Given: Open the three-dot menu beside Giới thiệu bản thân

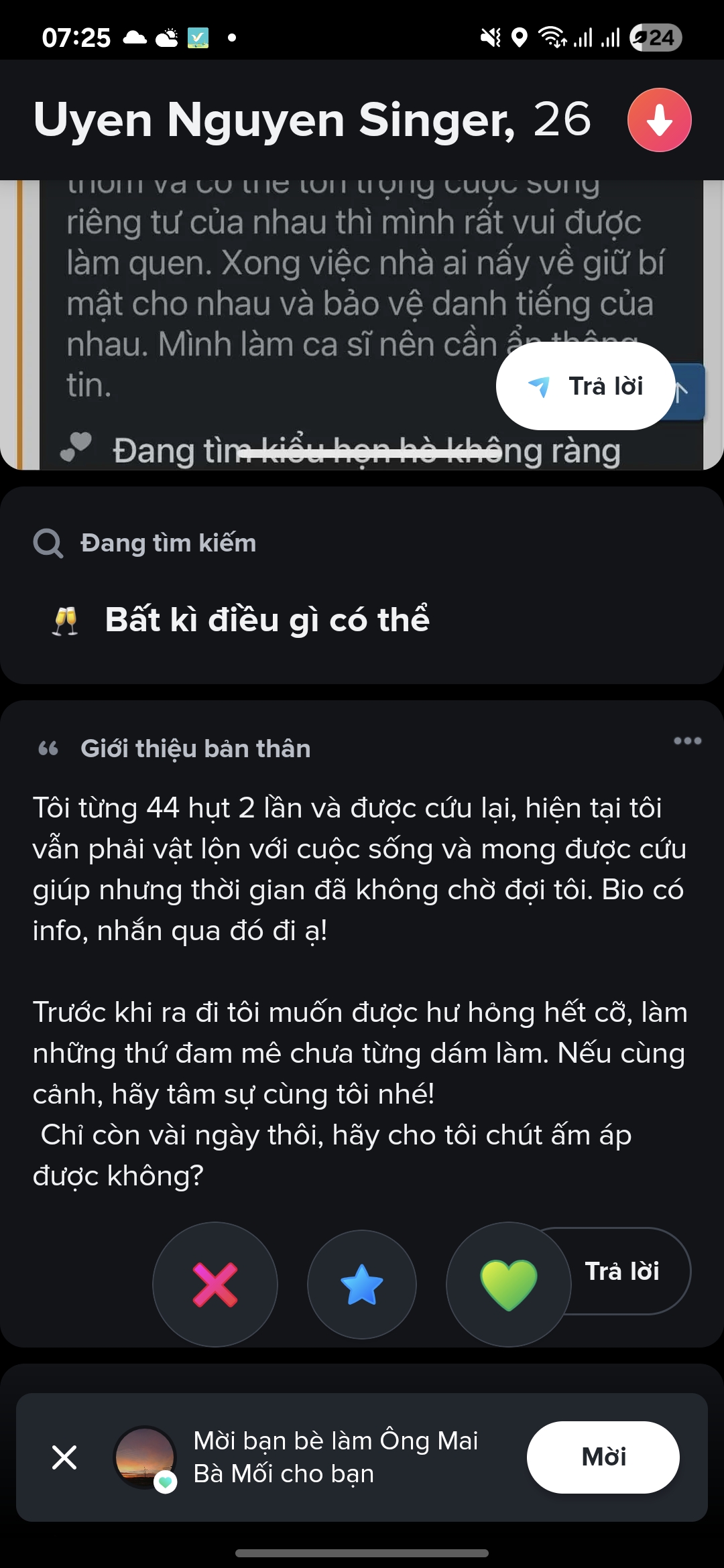Looking at the screenshot, I should click(x=687, y=740).
